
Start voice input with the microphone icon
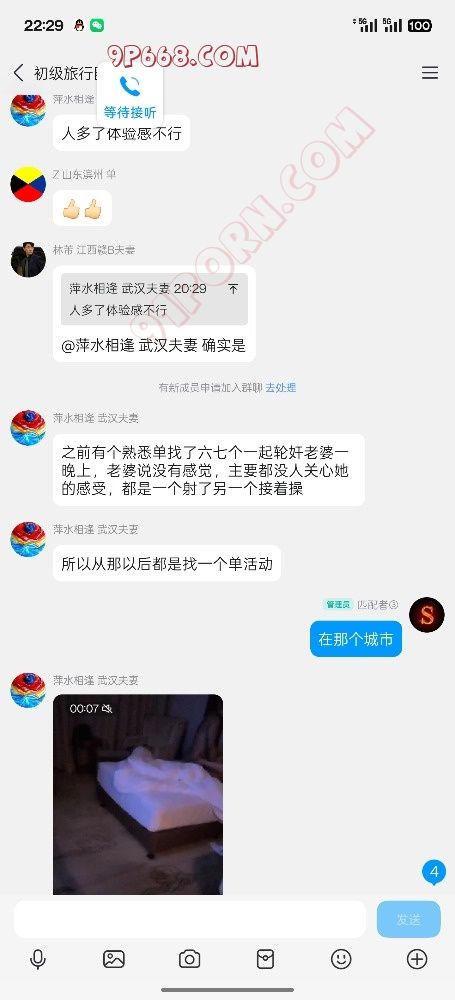coord(38,959)
